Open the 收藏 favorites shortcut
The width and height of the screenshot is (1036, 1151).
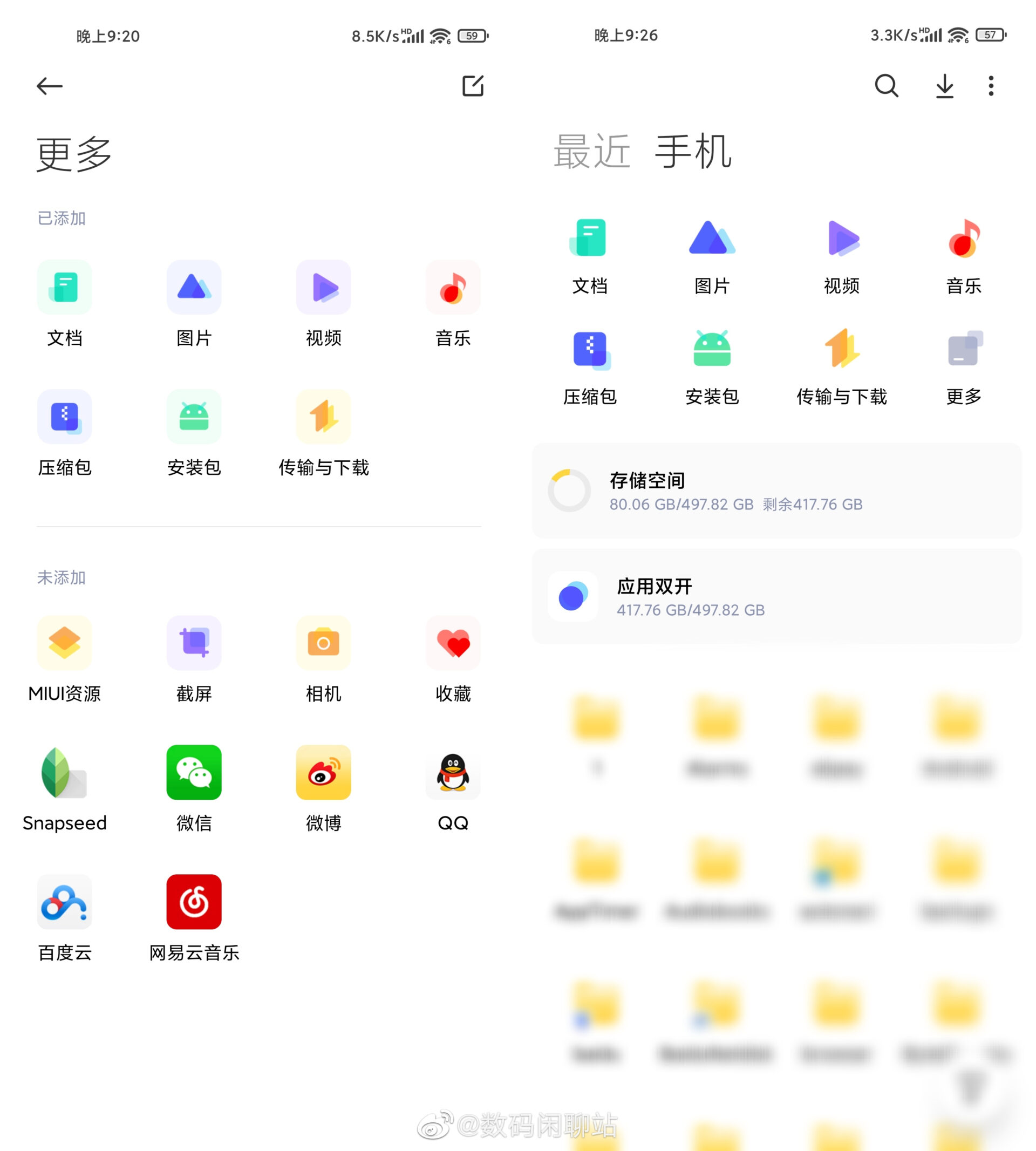click(x=453, y=657)
